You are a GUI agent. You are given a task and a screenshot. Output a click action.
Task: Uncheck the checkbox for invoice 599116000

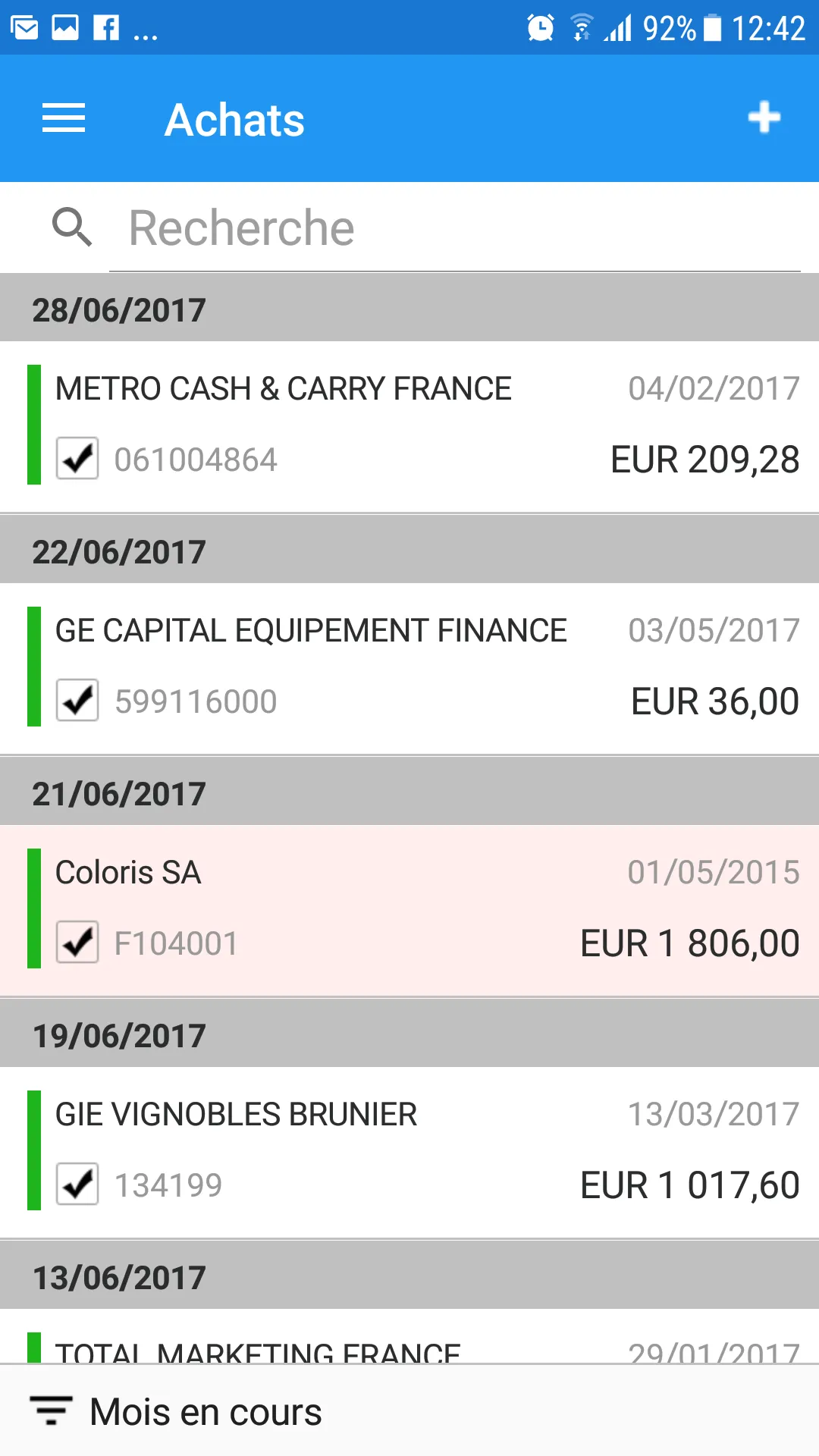point(77,701)
